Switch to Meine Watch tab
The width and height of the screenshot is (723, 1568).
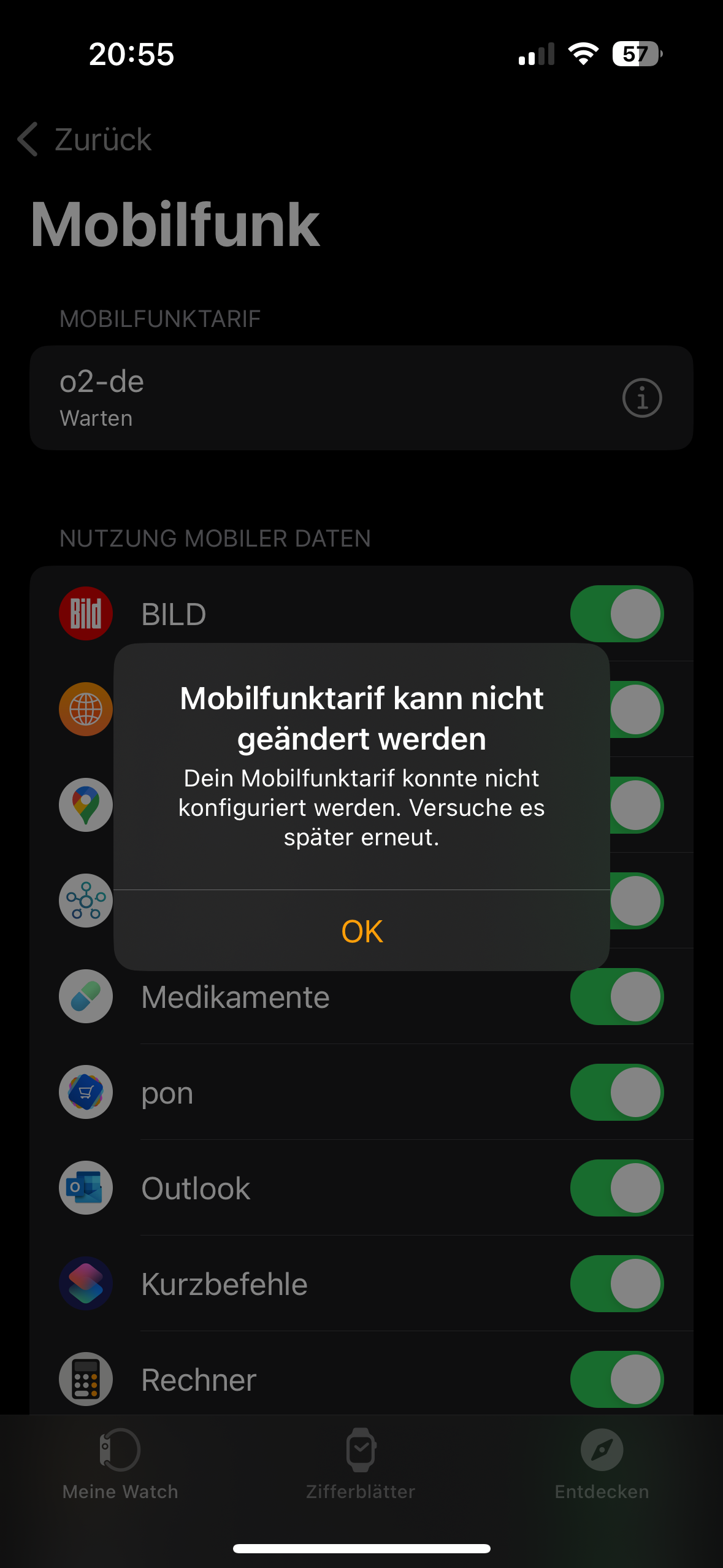tap(120, 1464)
